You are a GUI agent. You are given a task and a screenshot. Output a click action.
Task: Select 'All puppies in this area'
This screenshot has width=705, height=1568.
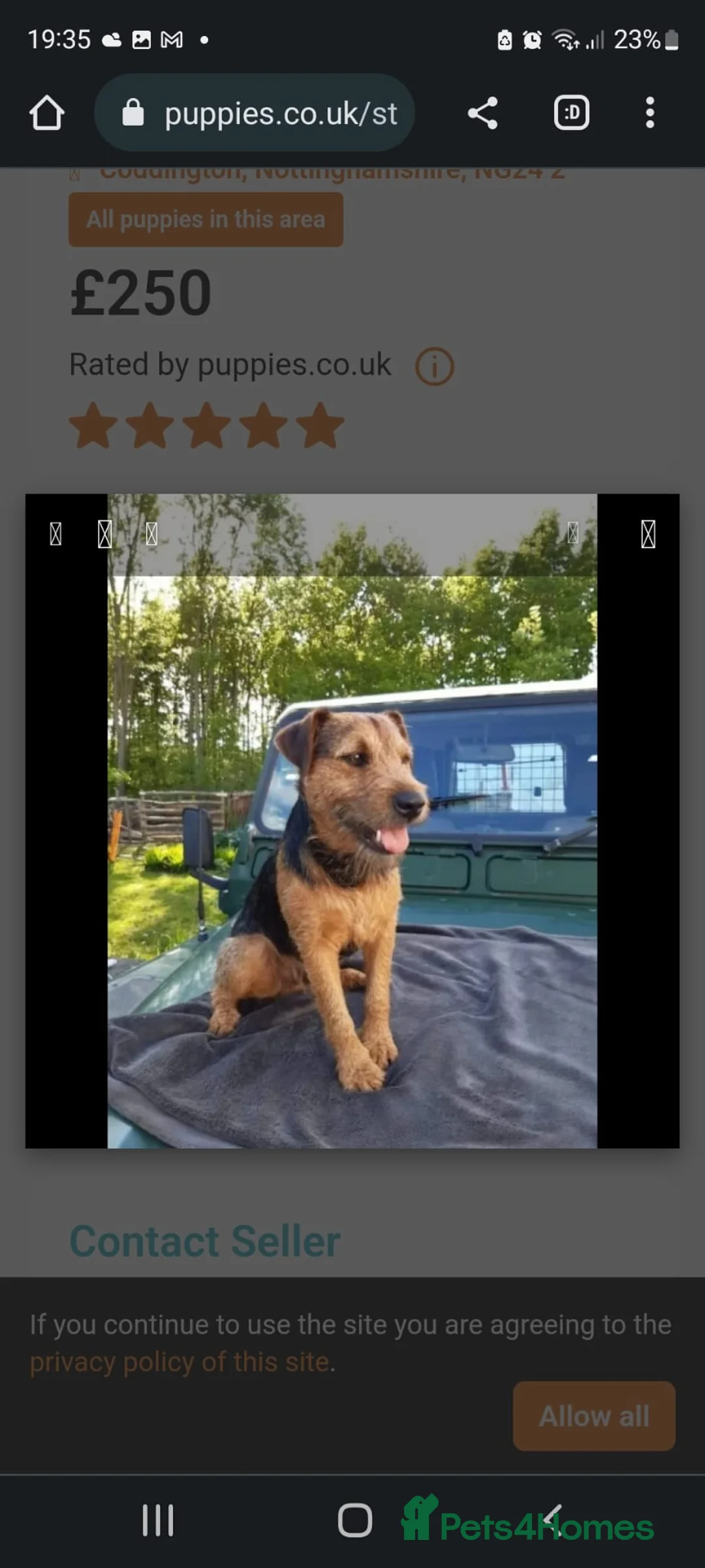[x=206, y=219]
